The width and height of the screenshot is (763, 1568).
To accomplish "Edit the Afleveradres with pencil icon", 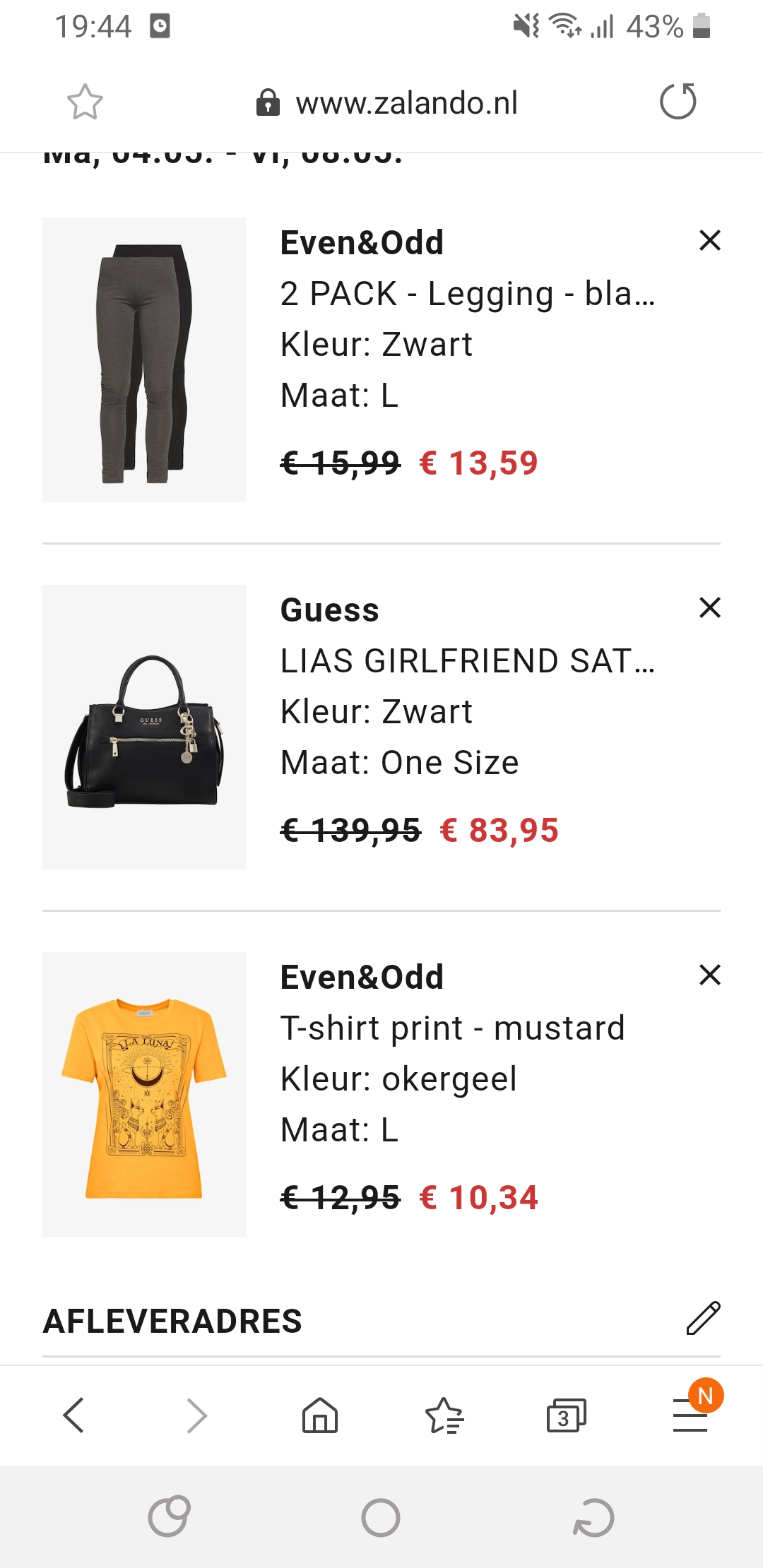I will (703, 1318).
